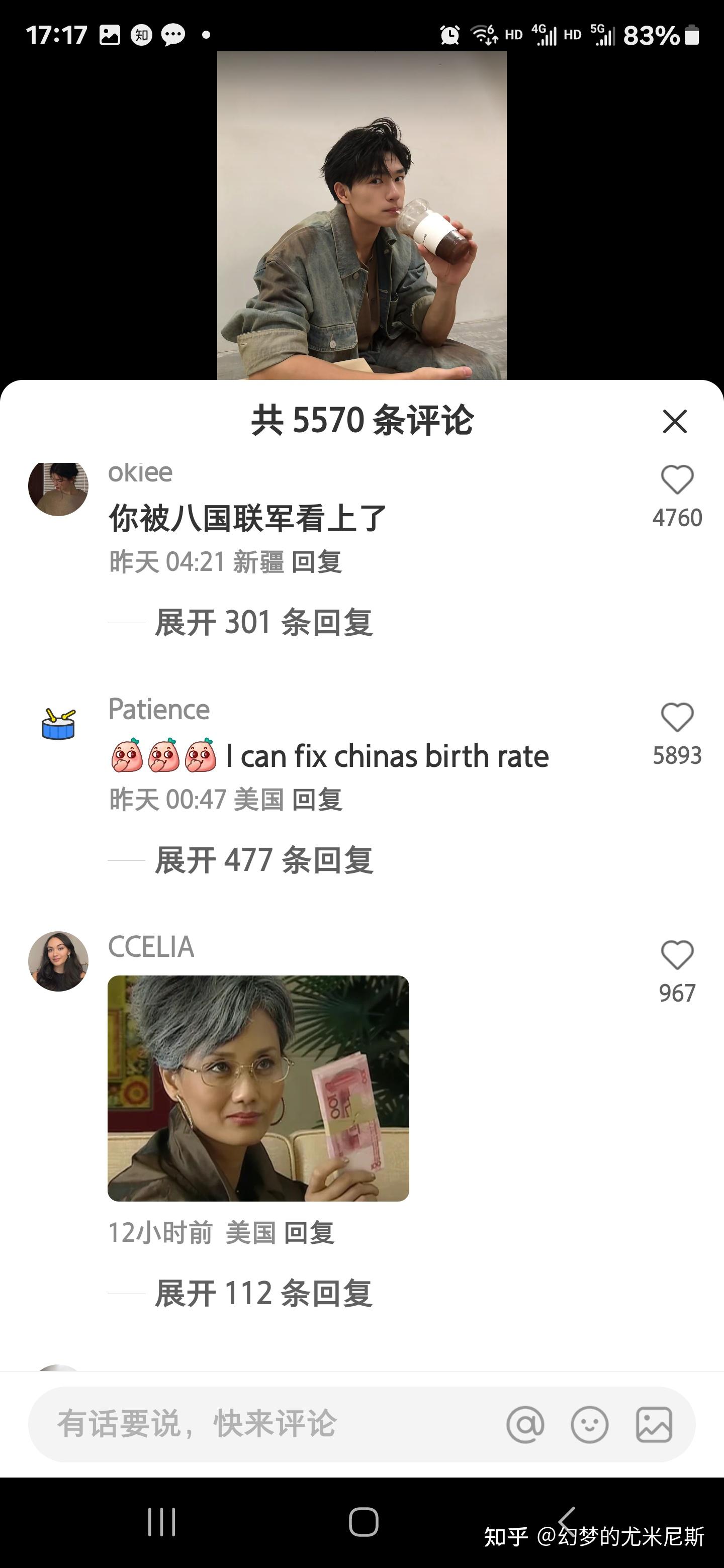
Task: Open okiee's profile avatar
Action: click(x=58, y=486)
